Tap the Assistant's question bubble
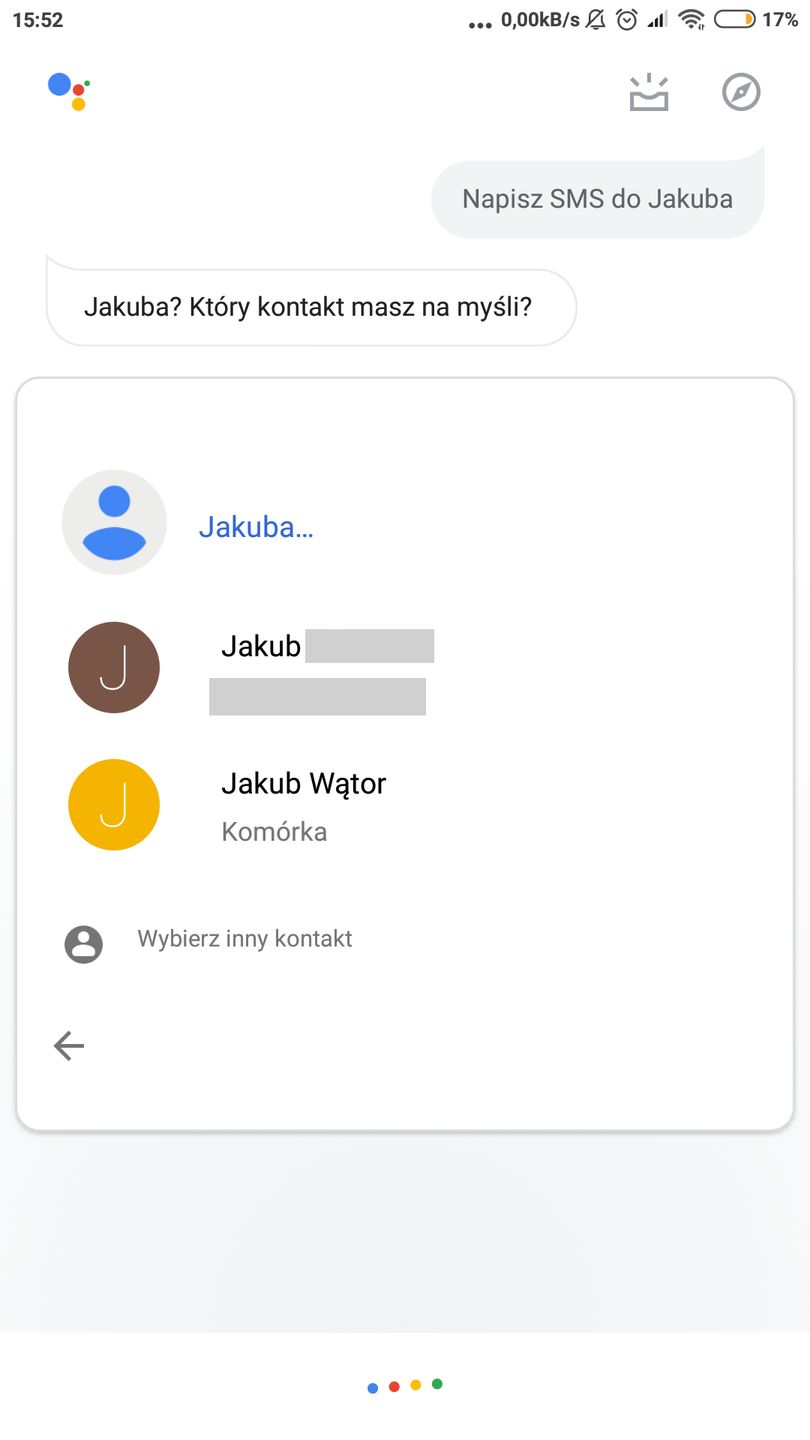The height and width of the screenshot is (1440, 810). (311, 307)
